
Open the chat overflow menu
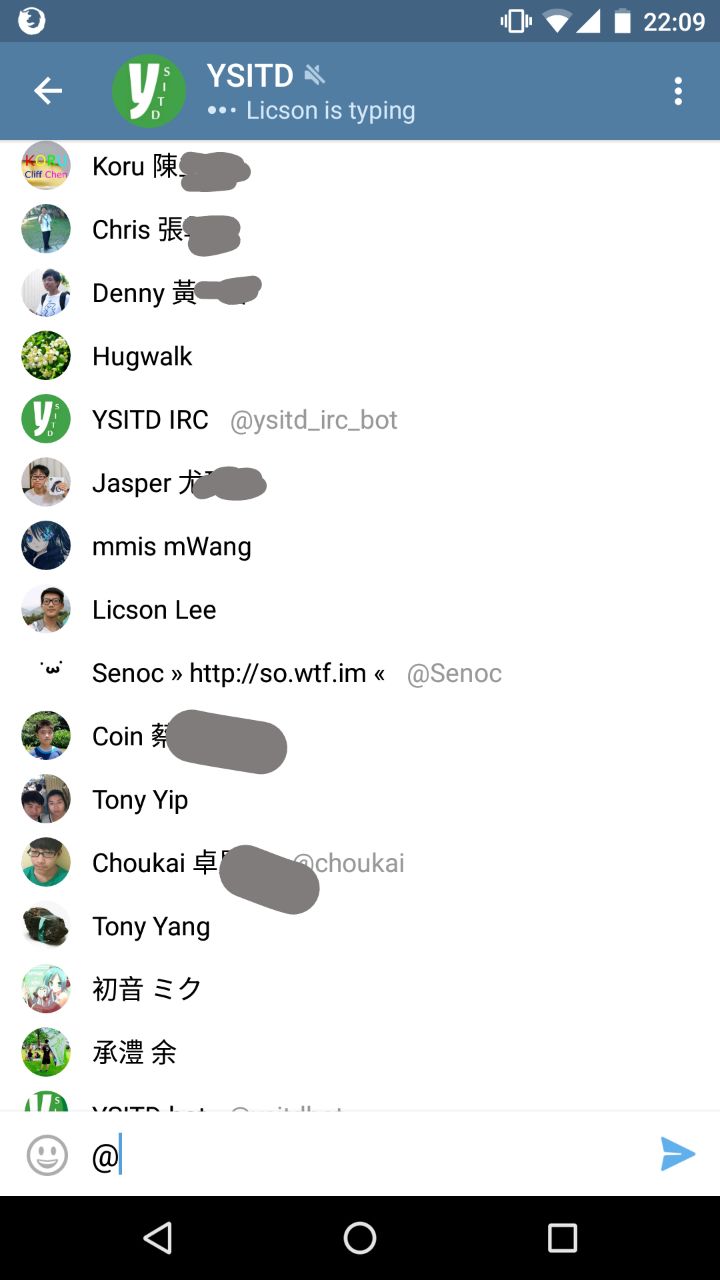pos(678,91)
